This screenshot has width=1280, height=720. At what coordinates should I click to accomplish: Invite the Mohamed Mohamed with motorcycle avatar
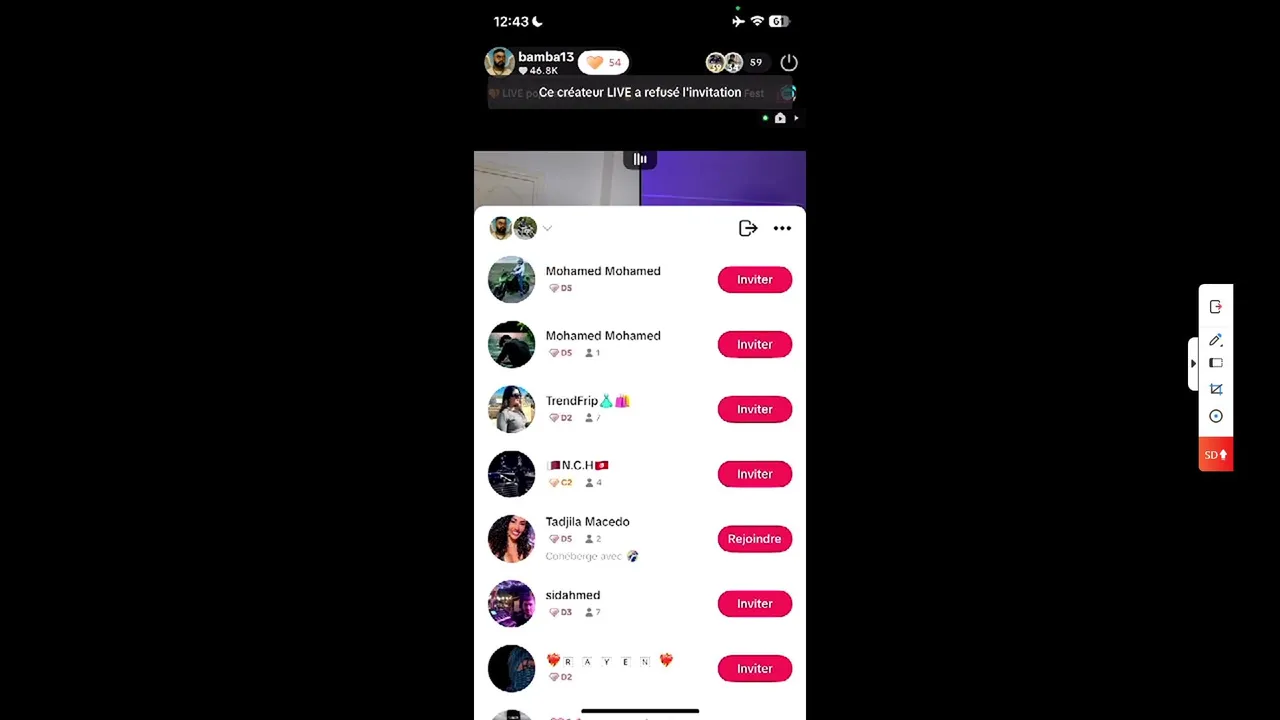[x=754, y=280]
